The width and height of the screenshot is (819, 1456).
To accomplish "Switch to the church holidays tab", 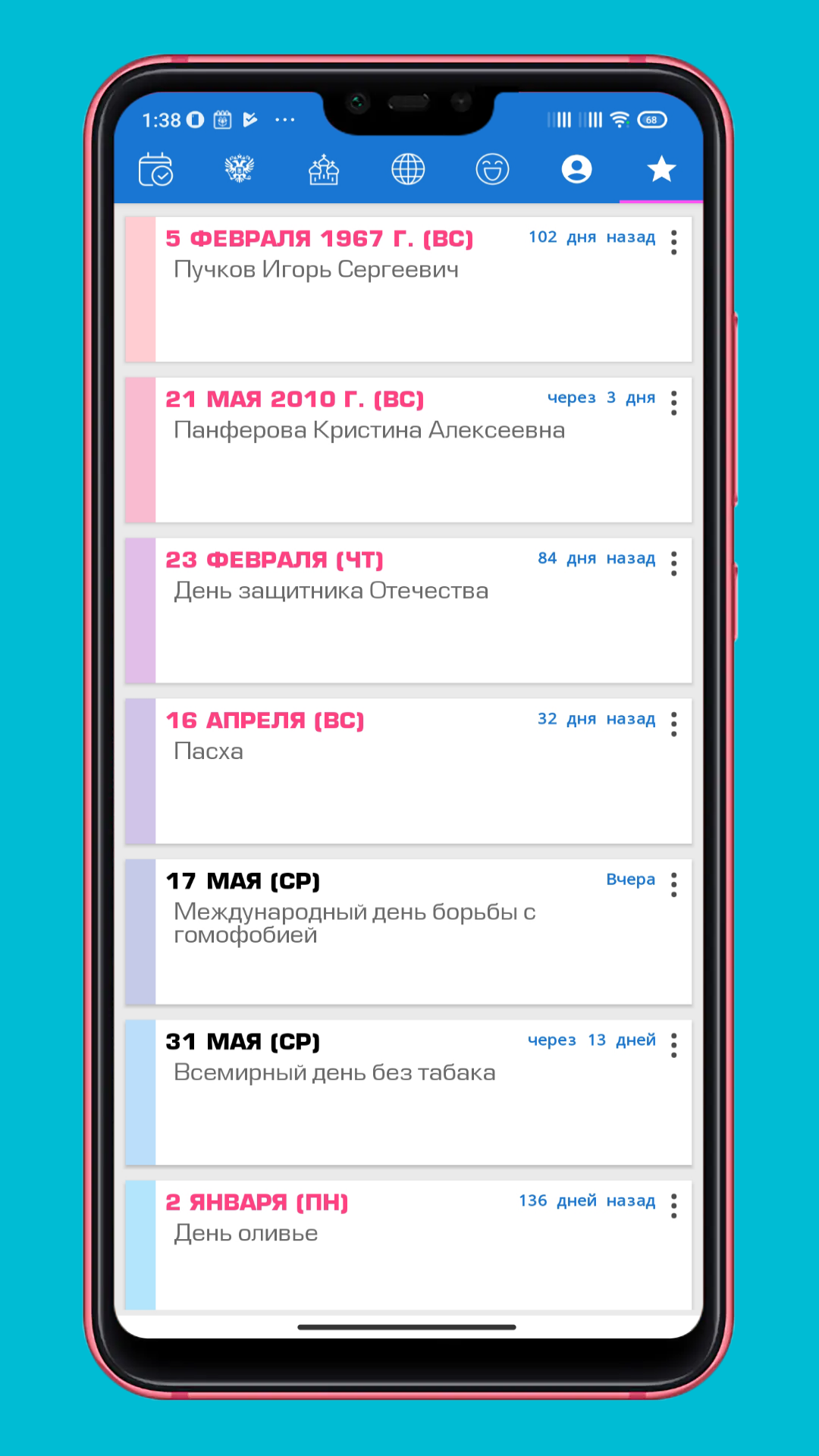I will [x=324, y=169].
